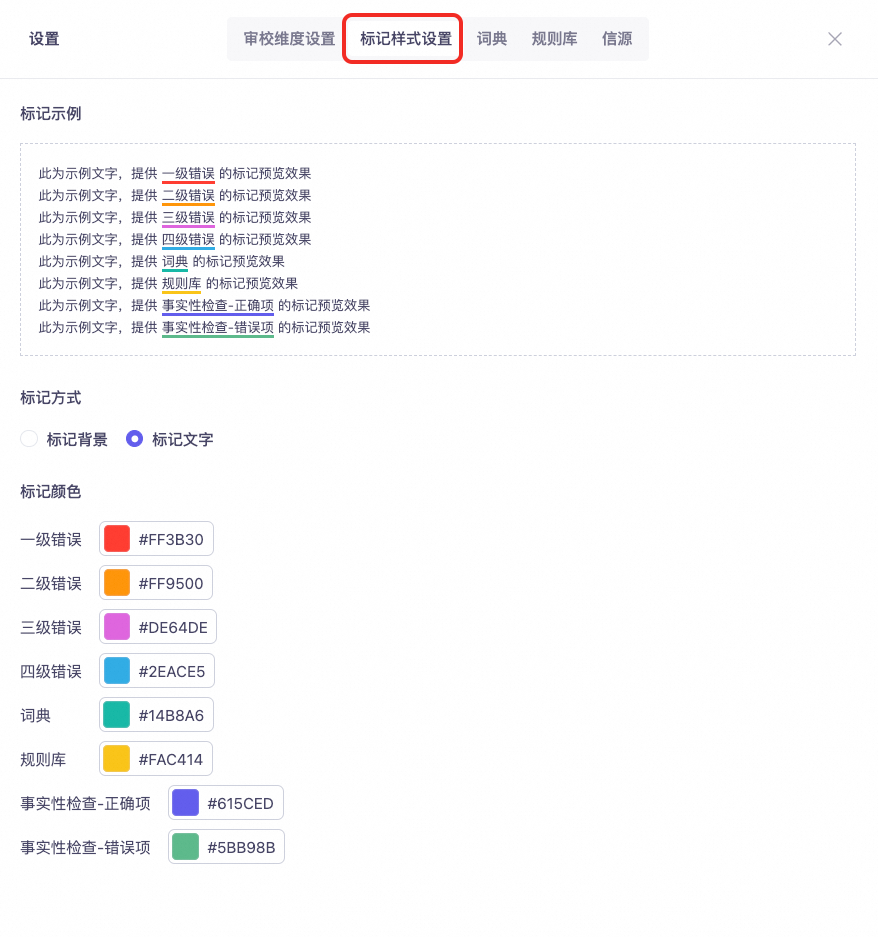The image size is (878, 937).
Task: Edit the 事实性检查-错误项 color #5BB98B
Action: [x=186, y=847]
